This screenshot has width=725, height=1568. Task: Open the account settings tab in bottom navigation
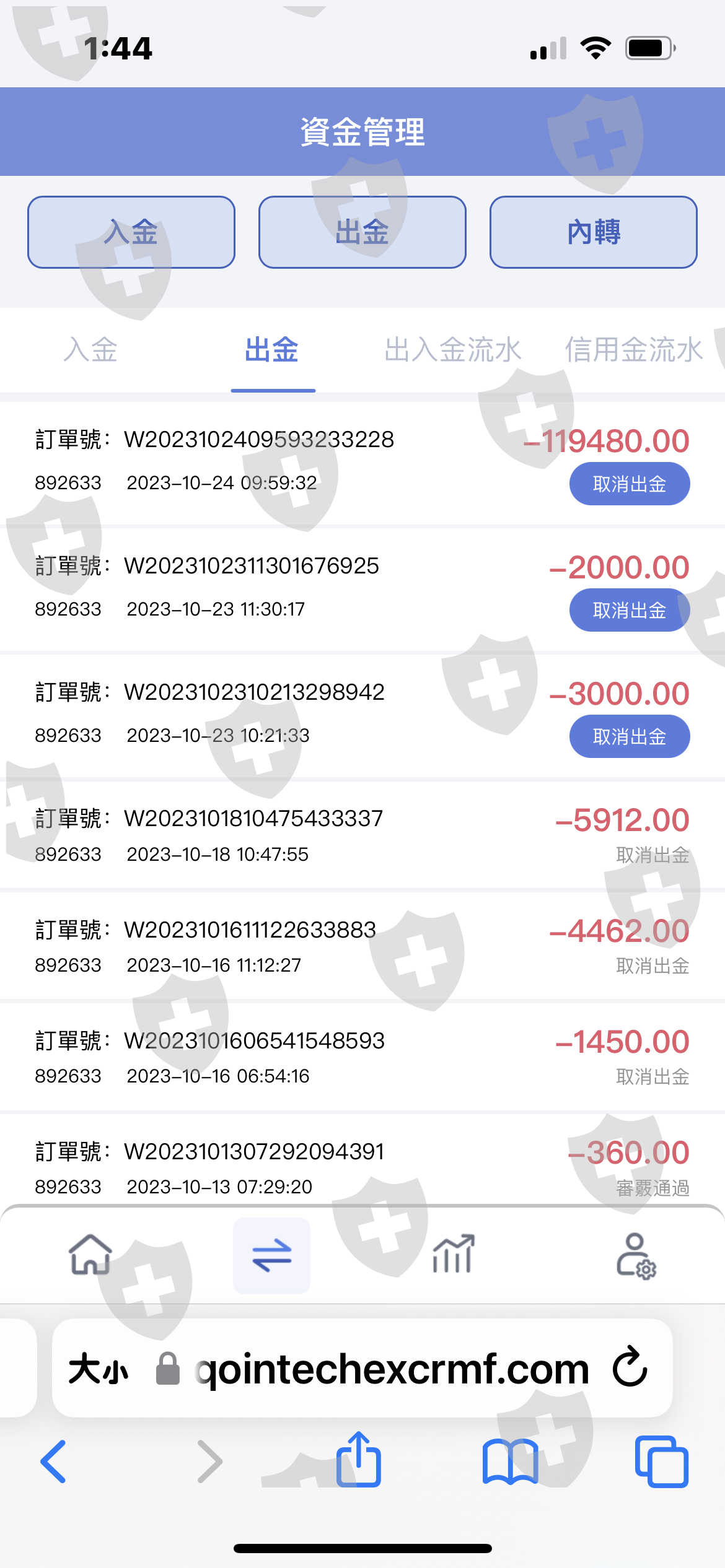click(x=635, y=1255)
